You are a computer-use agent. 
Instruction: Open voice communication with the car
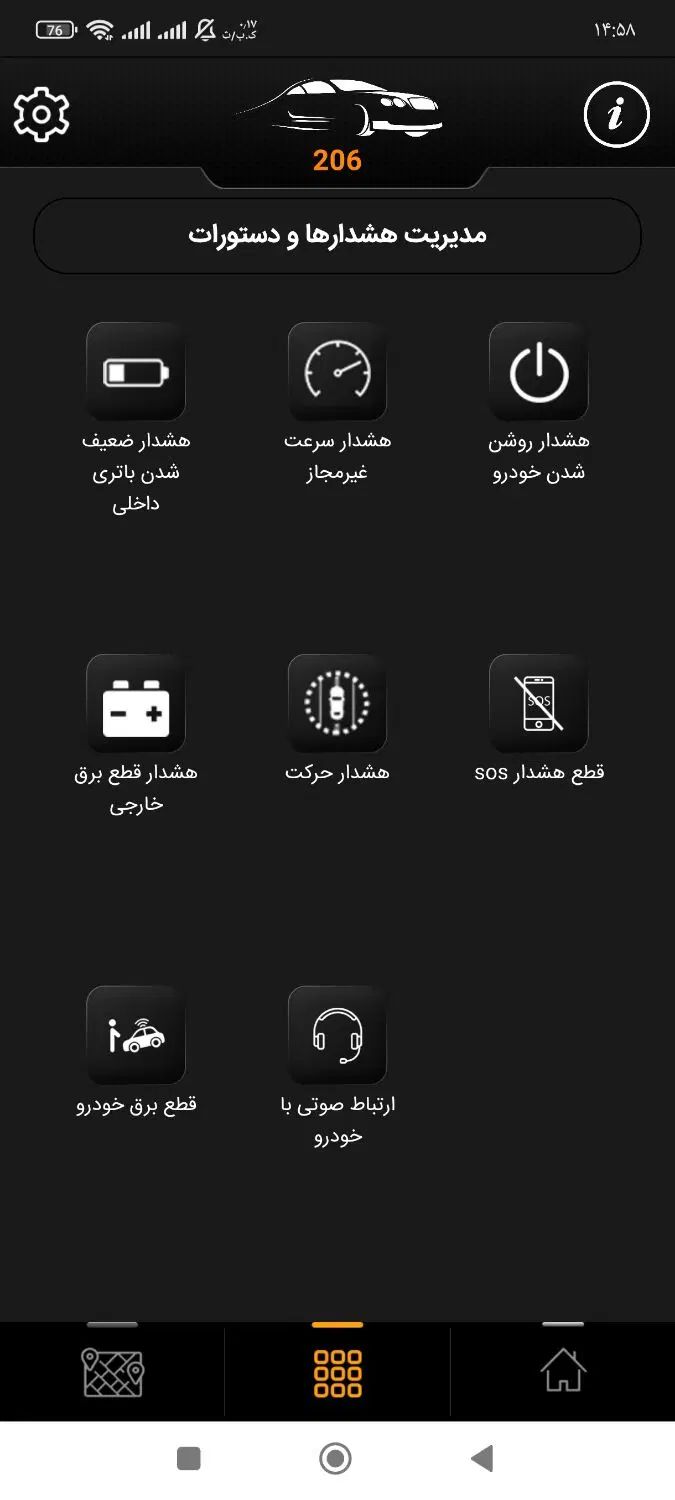coord(337,1035)
